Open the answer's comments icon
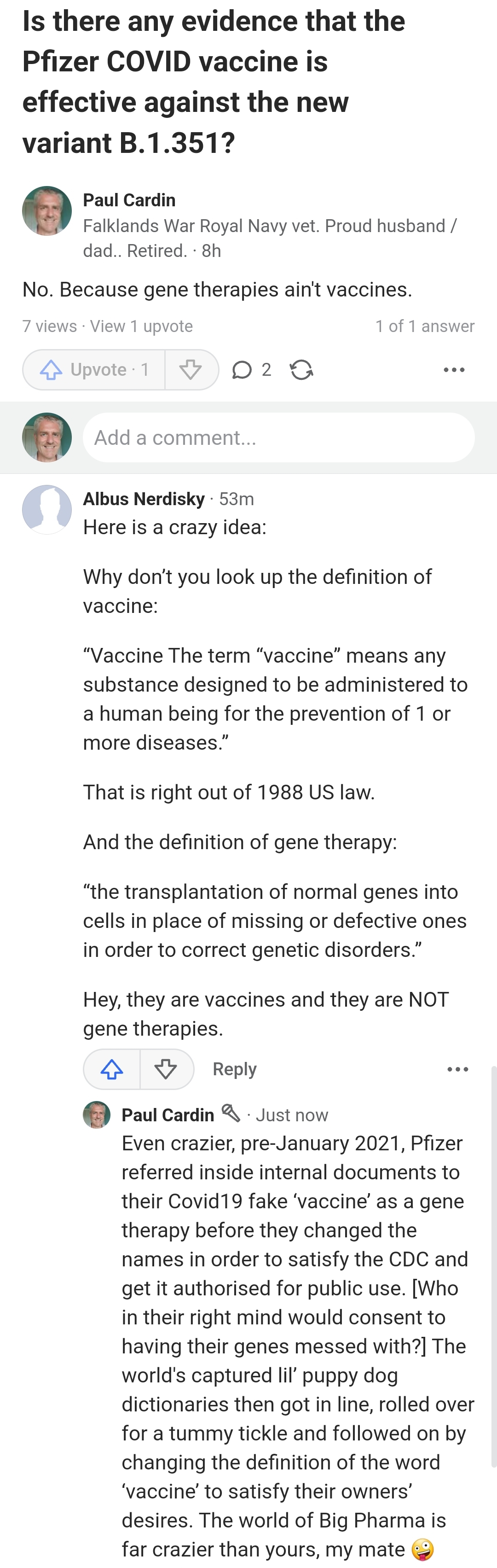Image resolution: width=497 pixels, height=1568 pixels. [x=242, y=369]
